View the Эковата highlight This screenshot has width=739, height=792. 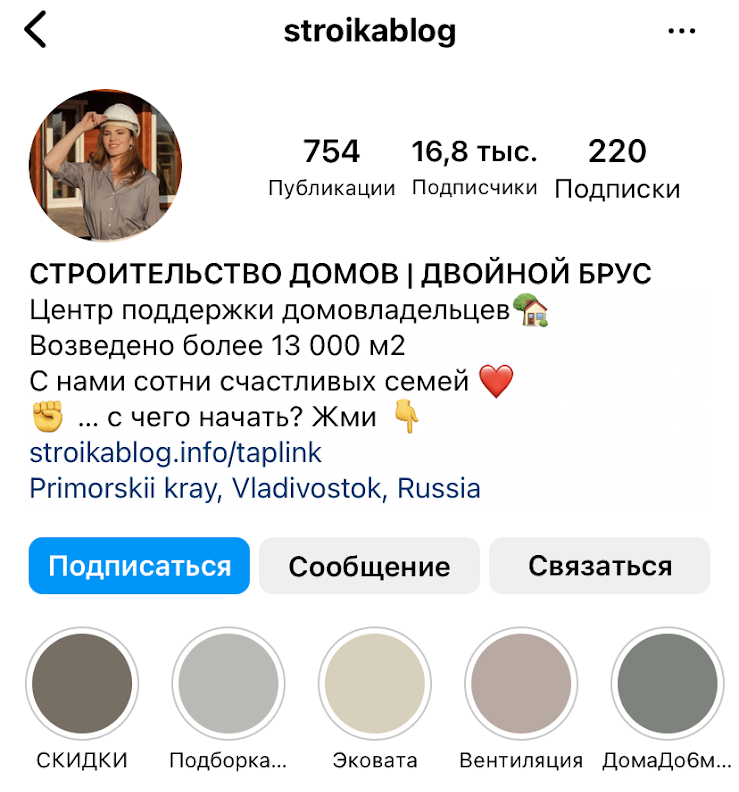click(x=375, y=683)
